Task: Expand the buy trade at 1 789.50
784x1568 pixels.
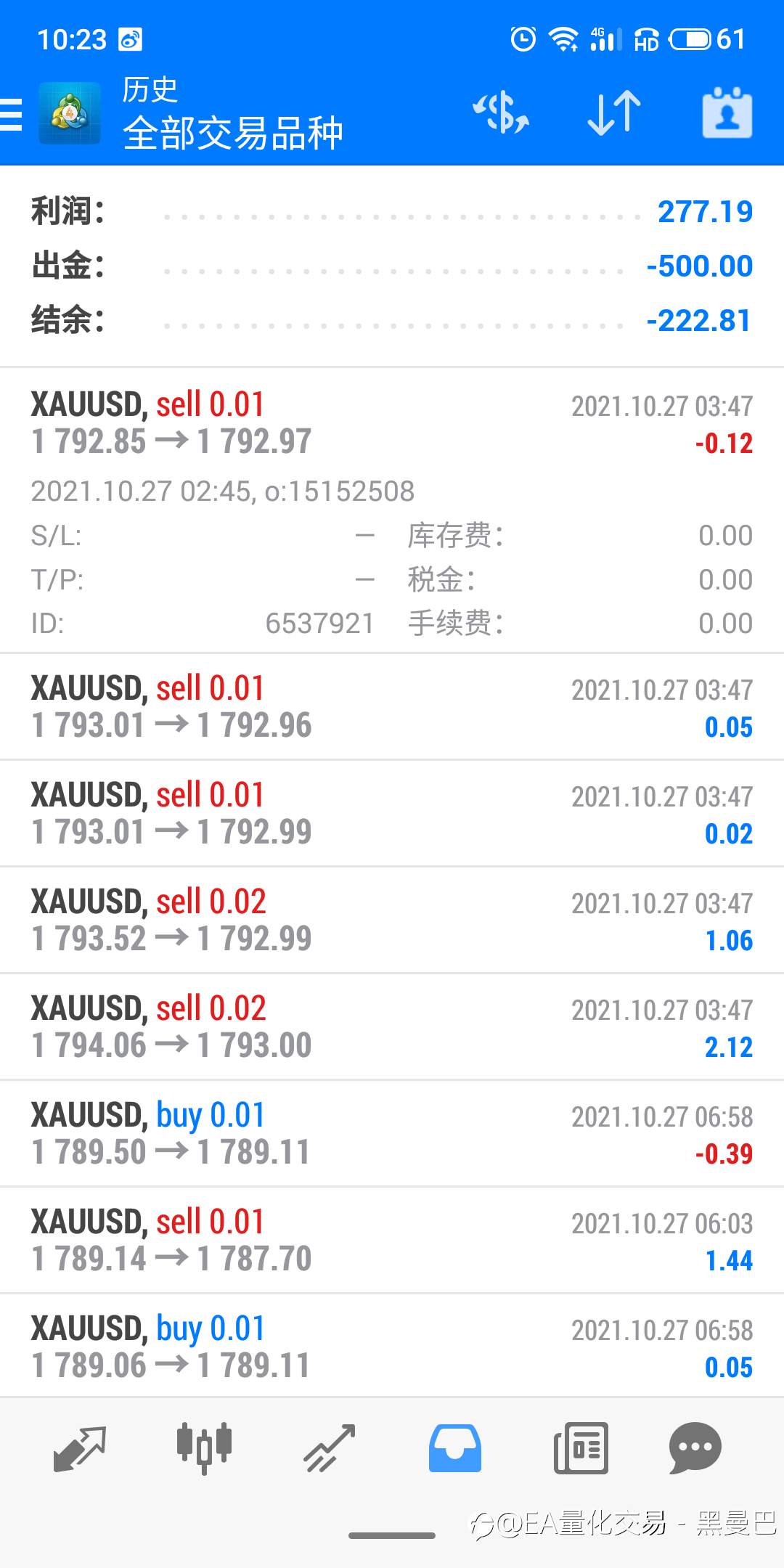Action: (392, 1133)
